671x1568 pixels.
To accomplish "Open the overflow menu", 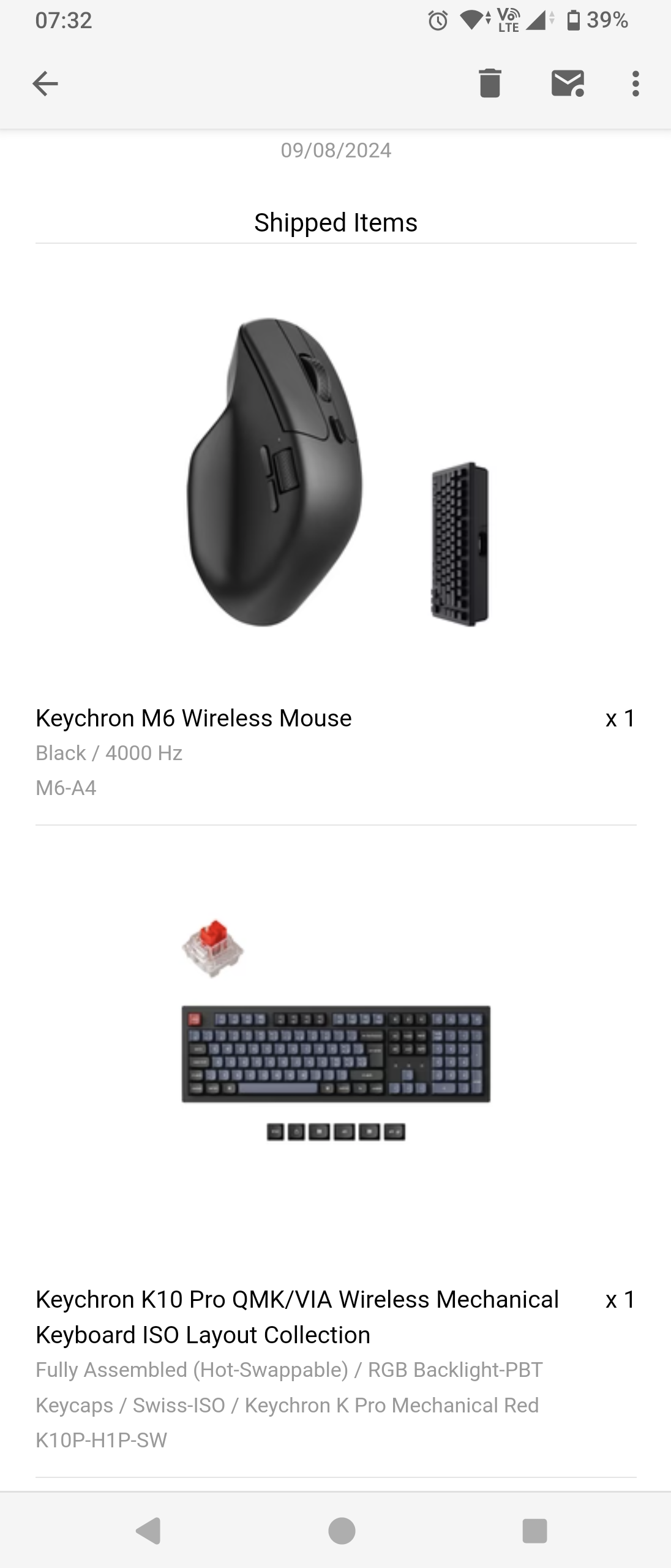I will click(x=635, y=83).
